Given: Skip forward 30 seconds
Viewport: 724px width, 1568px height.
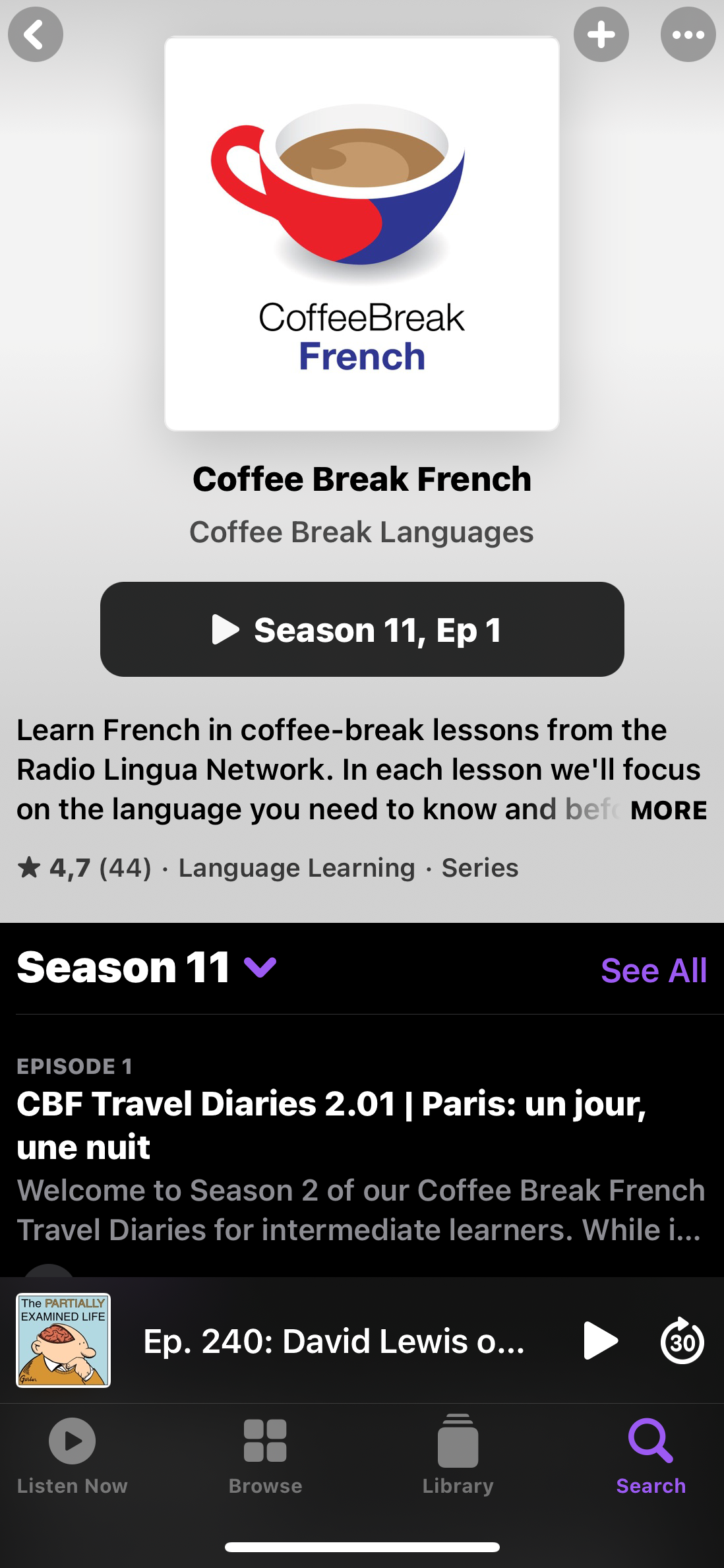Looking at the screenshot, I should pyautogui.click(x=682, y=1341).
